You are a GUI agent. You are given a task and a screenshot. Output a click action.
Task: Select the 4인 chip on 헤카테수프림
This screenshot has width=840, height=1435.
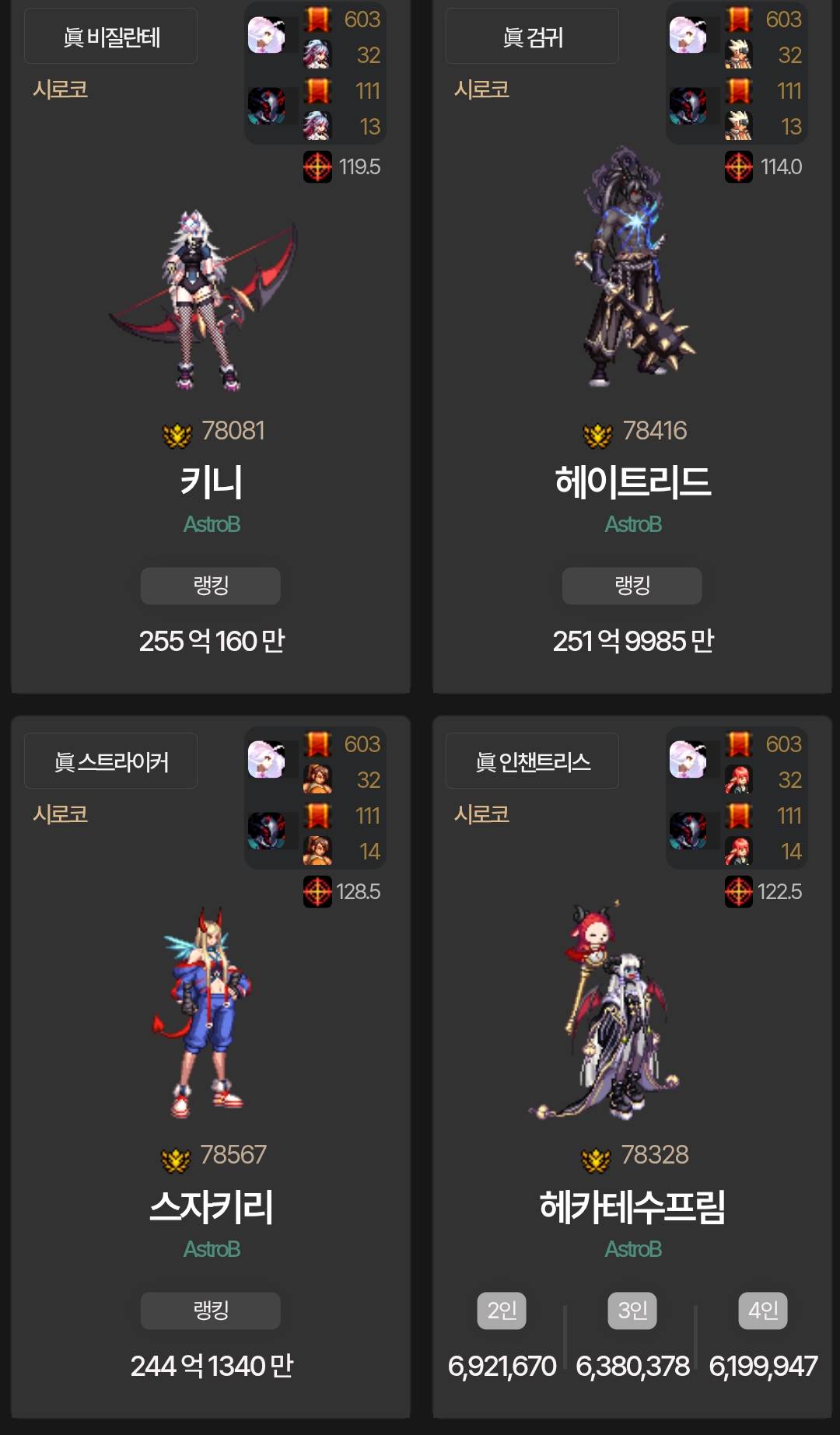[763, 1311]
